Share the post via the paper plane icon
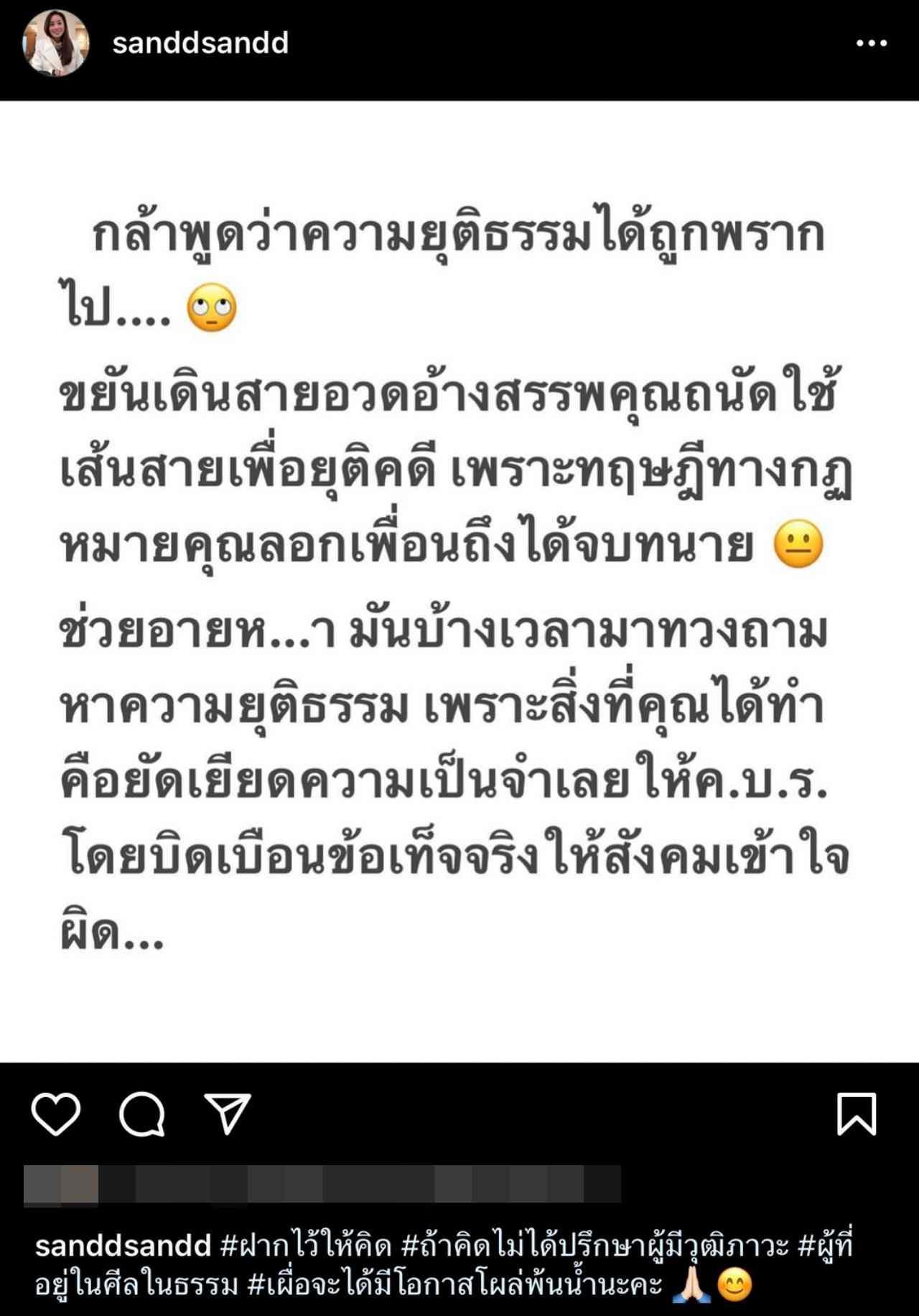Viewport: 919px width, 1316px height. [227, 1114]
